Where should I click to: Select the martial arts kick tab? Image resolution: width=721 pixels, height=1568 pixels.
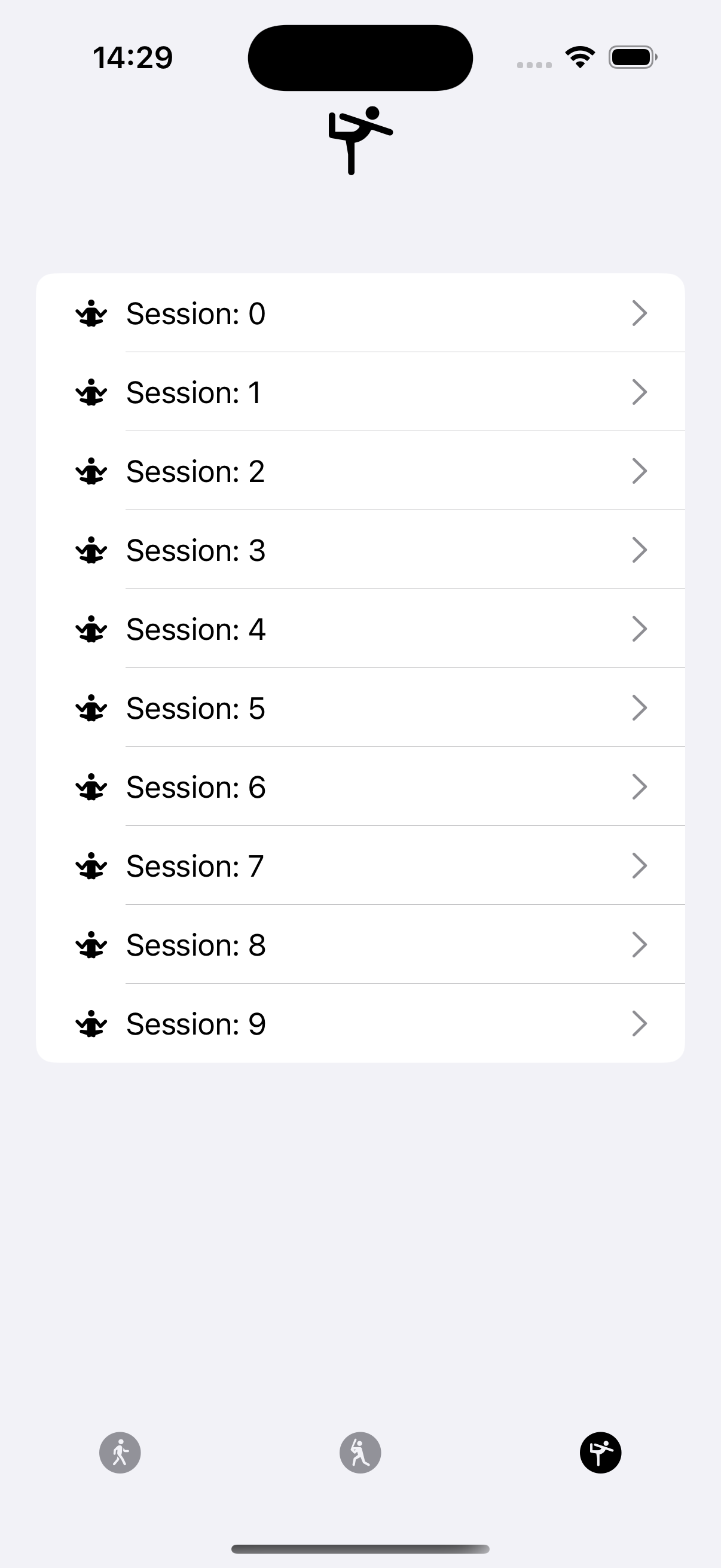click(x=600, y=1453)
